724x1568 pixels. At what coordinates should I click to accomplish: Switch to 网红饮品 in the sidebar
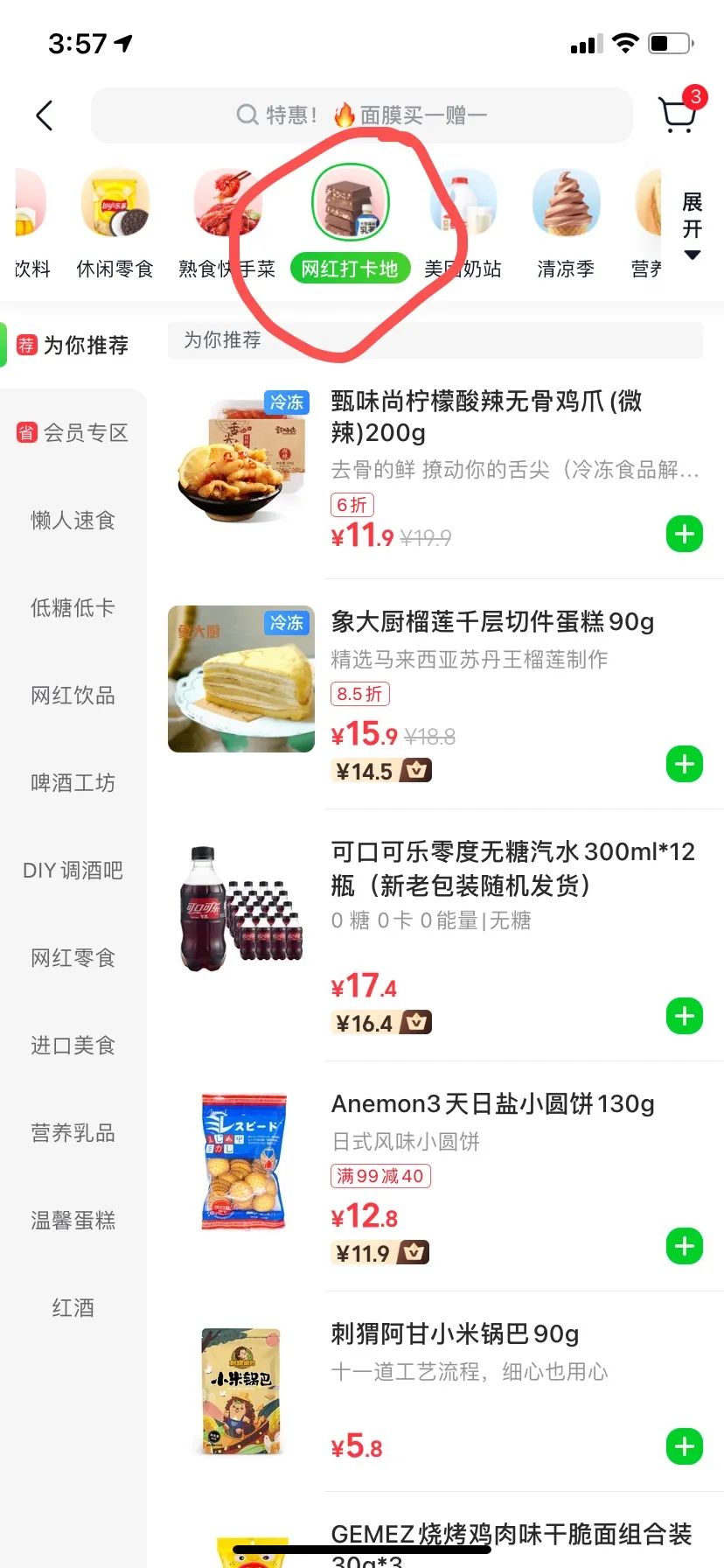click(x=73, y=696)
